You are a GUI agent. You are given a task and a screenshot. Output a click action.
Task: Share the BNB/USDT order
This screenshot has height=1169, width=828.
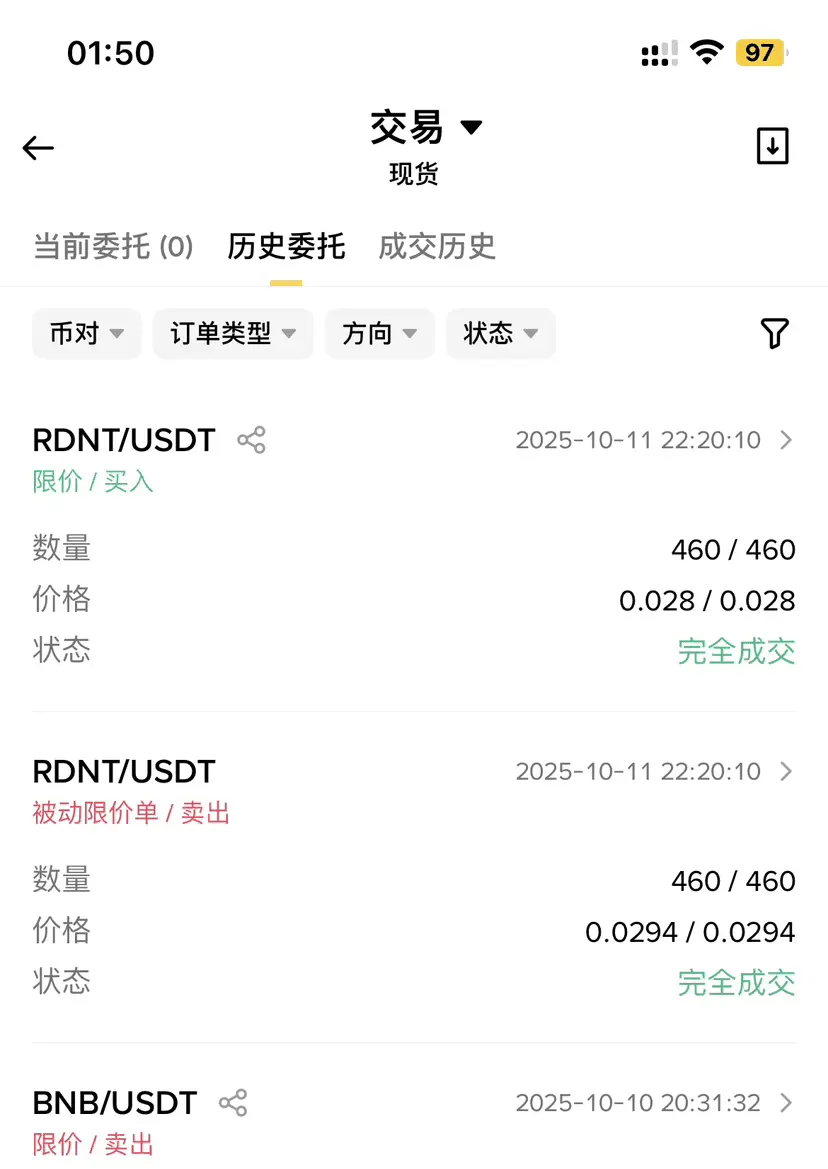tap(233, 1103)
